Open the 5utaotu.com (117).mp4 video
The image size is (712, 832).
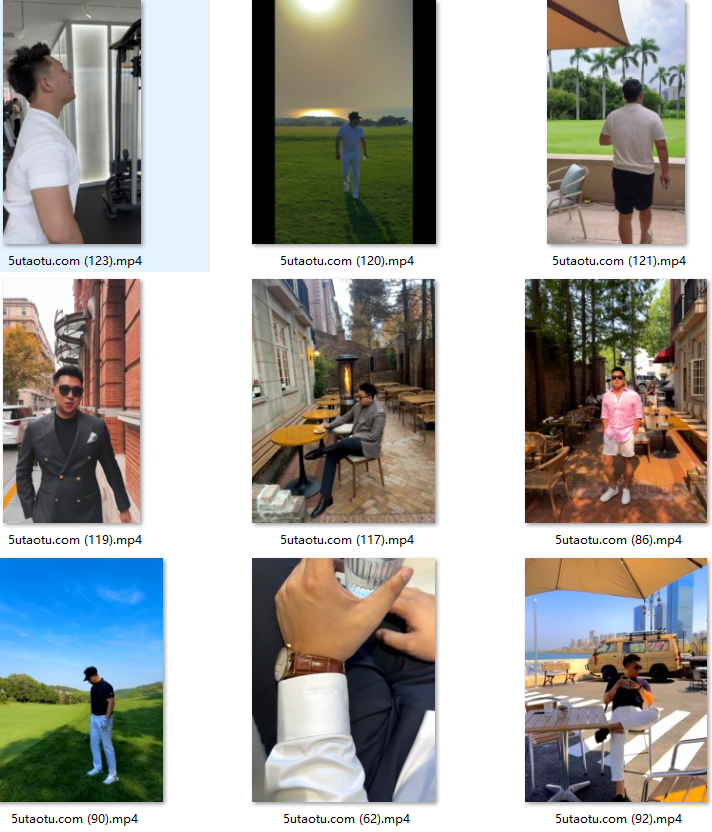point(343,401)
